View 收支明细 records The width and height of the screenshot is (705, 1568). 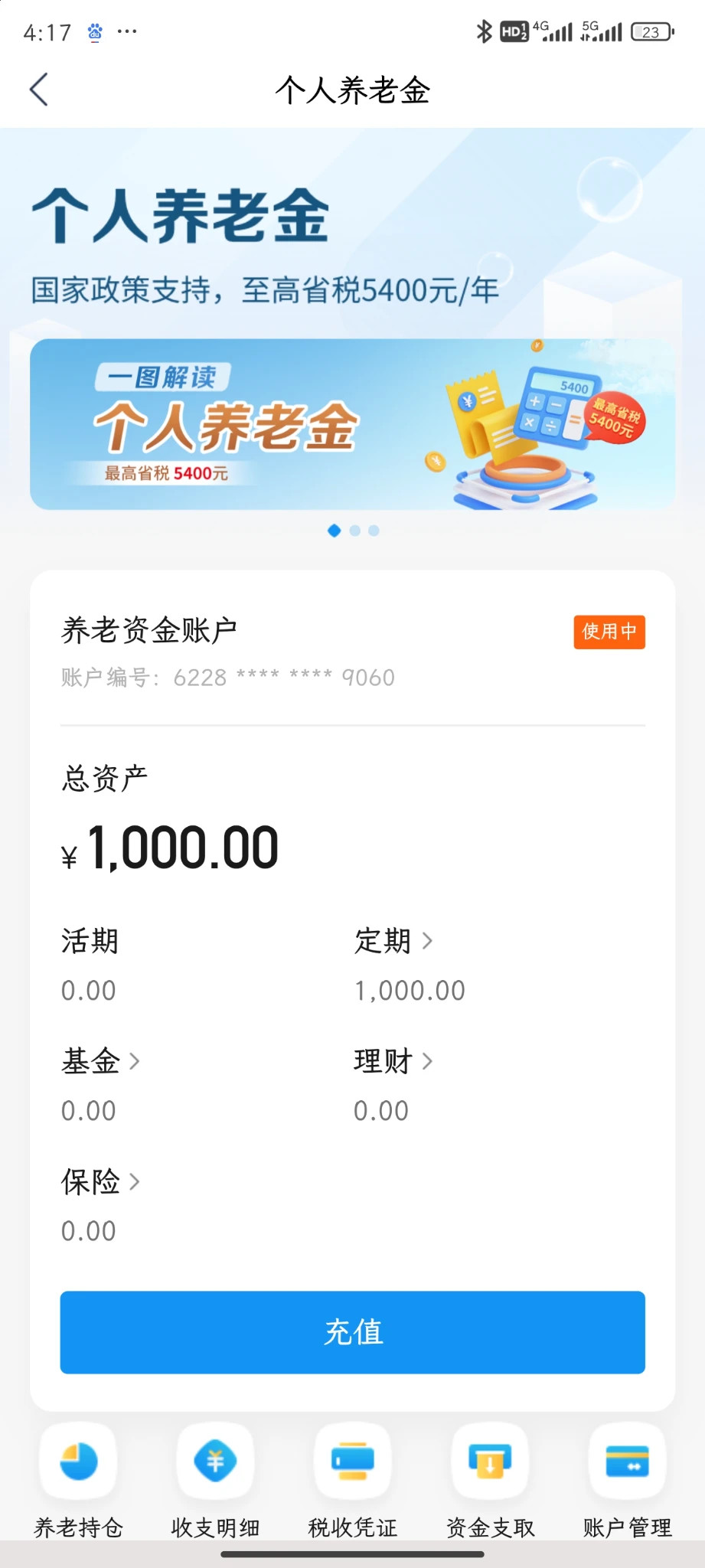pos(215,1479)
